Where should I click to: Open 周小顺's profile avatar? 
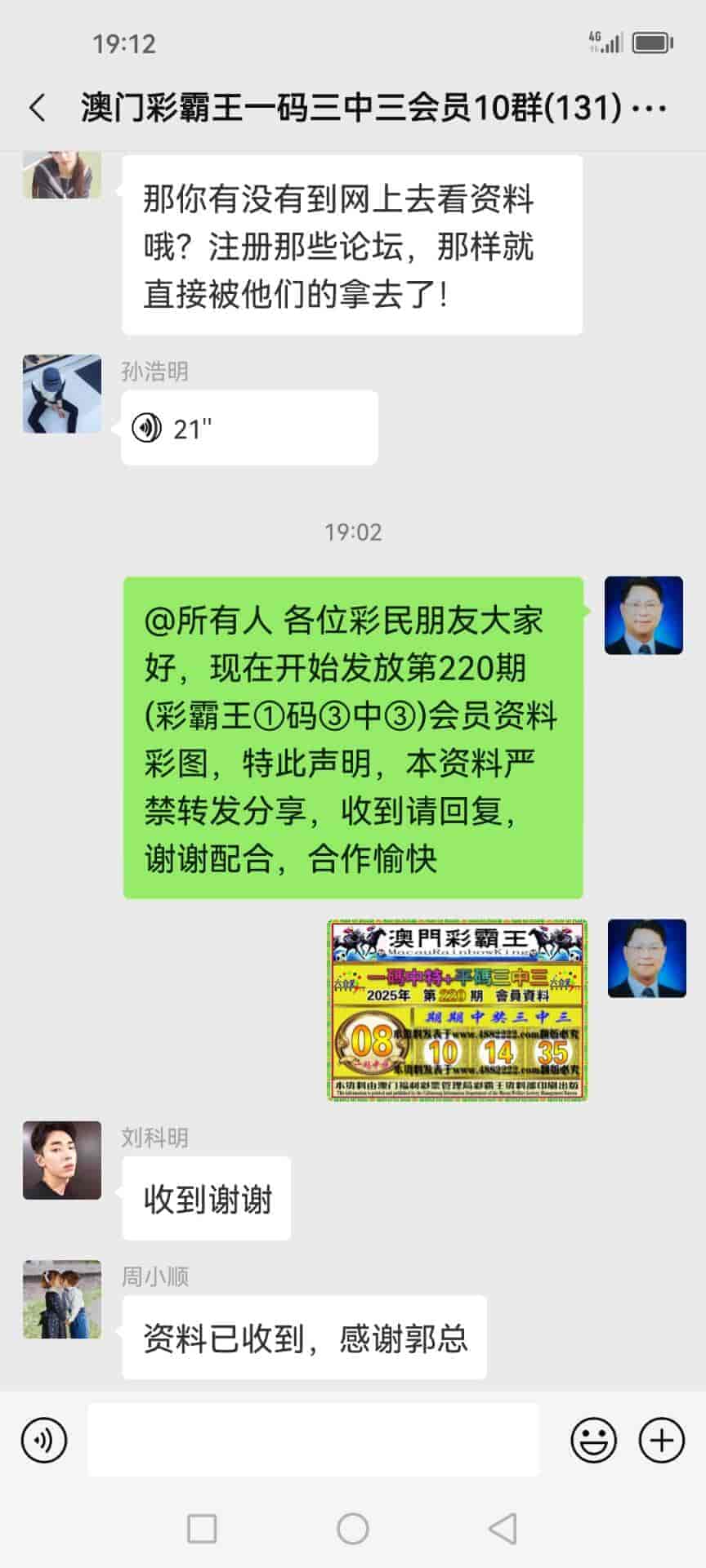tap(62, 1299)
